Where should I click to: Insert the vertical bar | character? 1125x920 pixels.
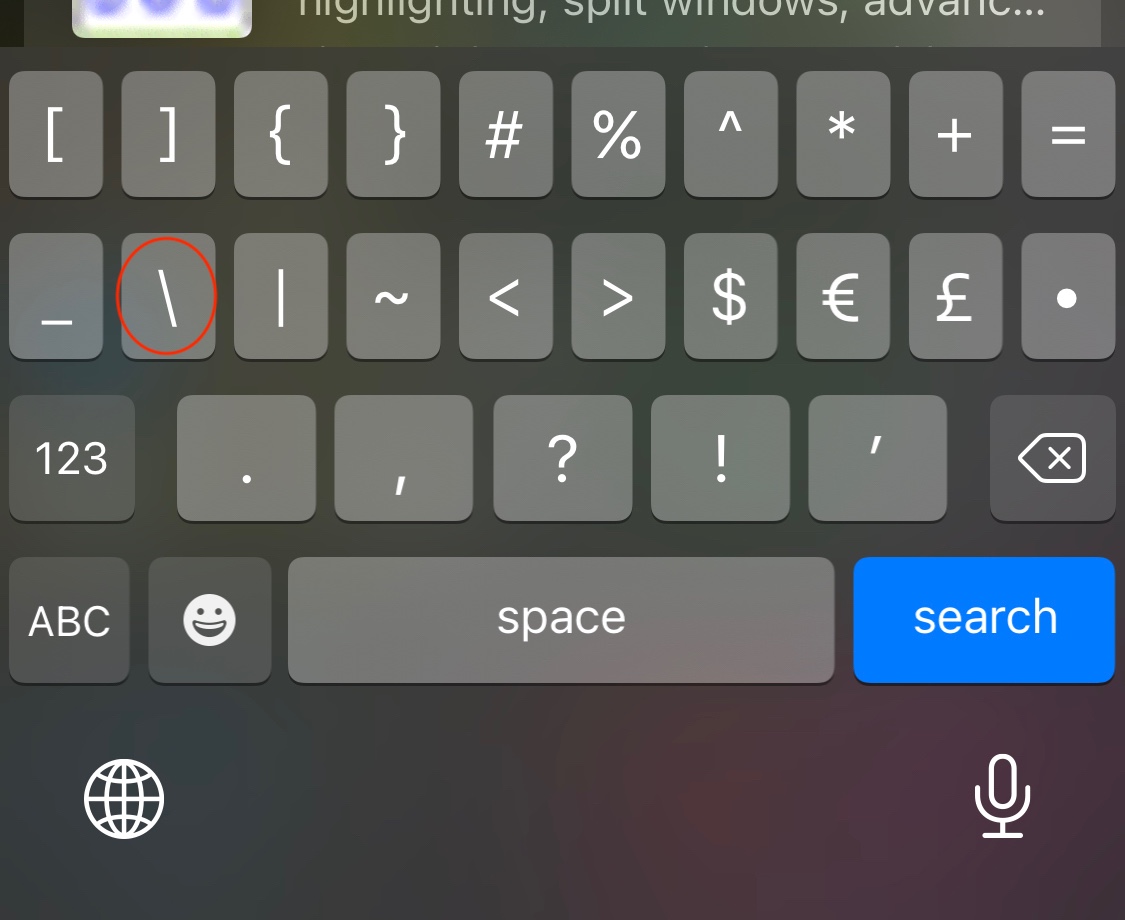coord(280,296)
